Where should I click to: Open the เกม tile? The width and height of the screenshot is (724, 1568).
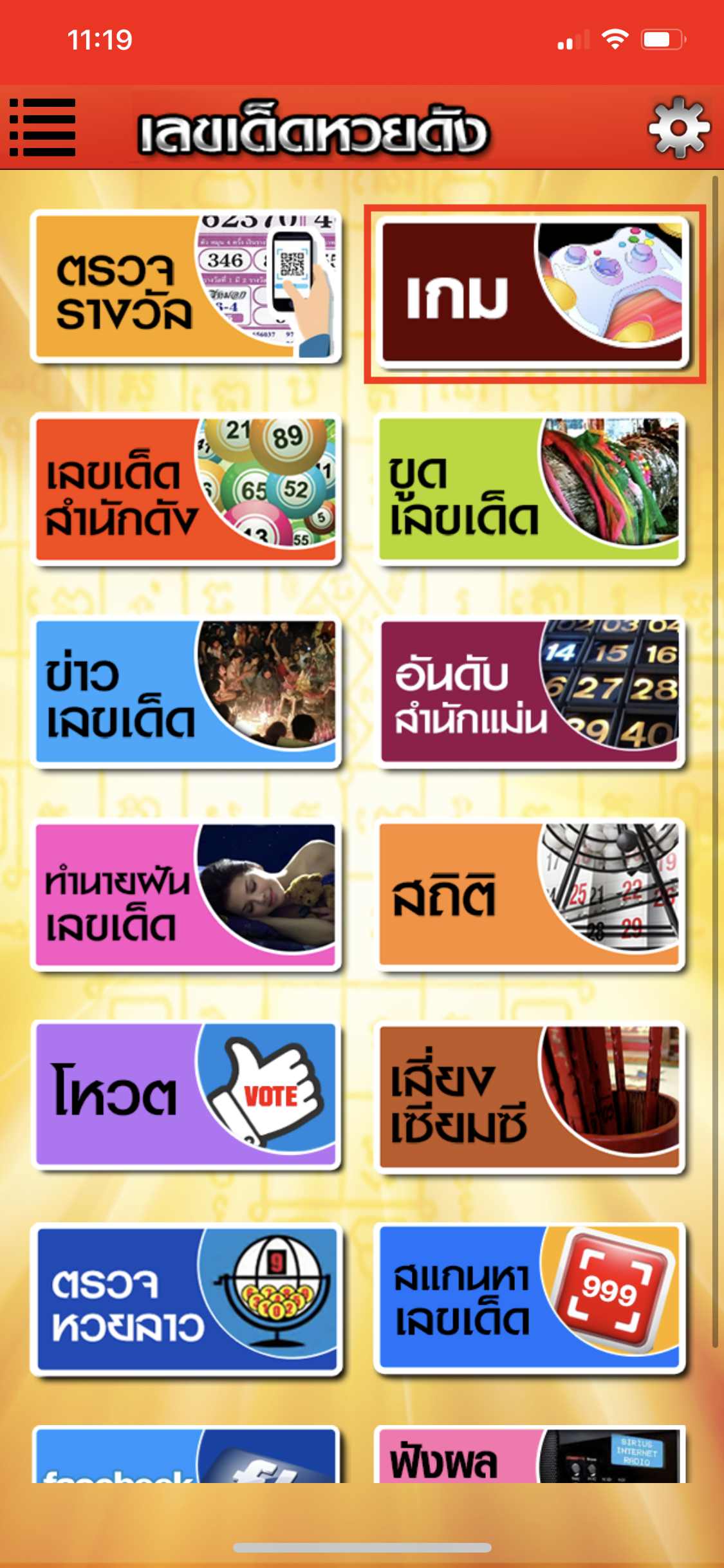tap(532, 293)
